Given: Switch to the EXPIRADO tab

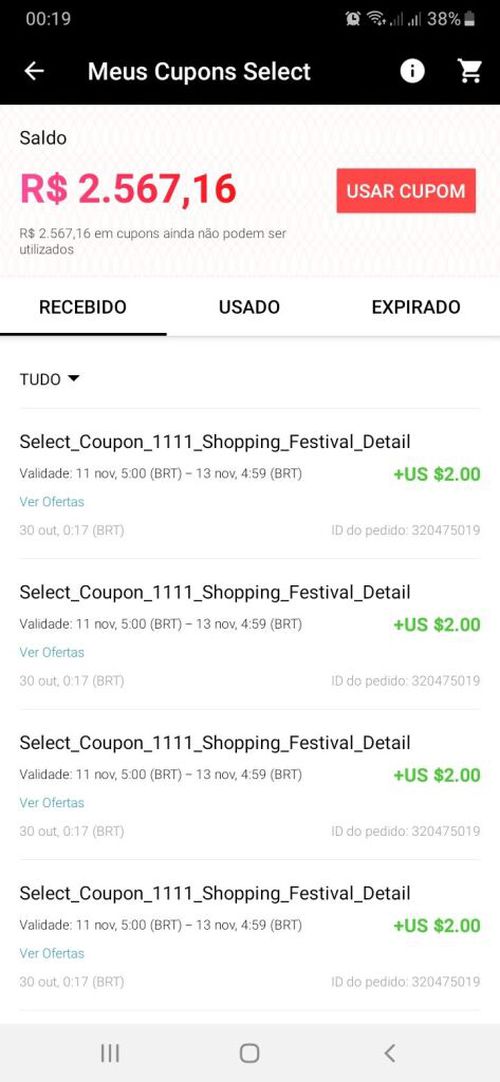Looking at the screenshot, I should 416,307.
